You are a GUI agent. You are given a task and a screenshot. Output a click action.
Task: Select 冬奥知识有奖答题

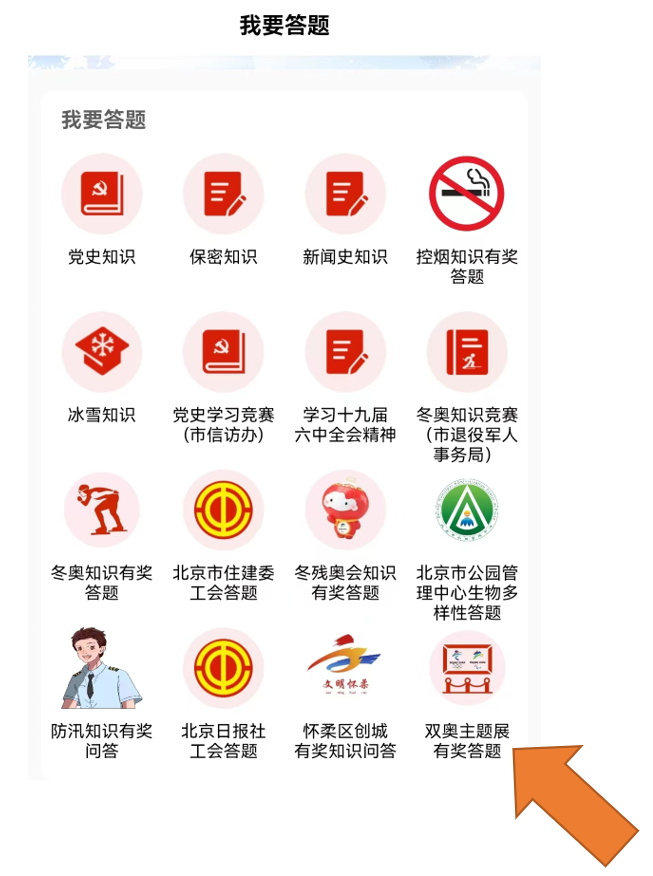(102, 511)
